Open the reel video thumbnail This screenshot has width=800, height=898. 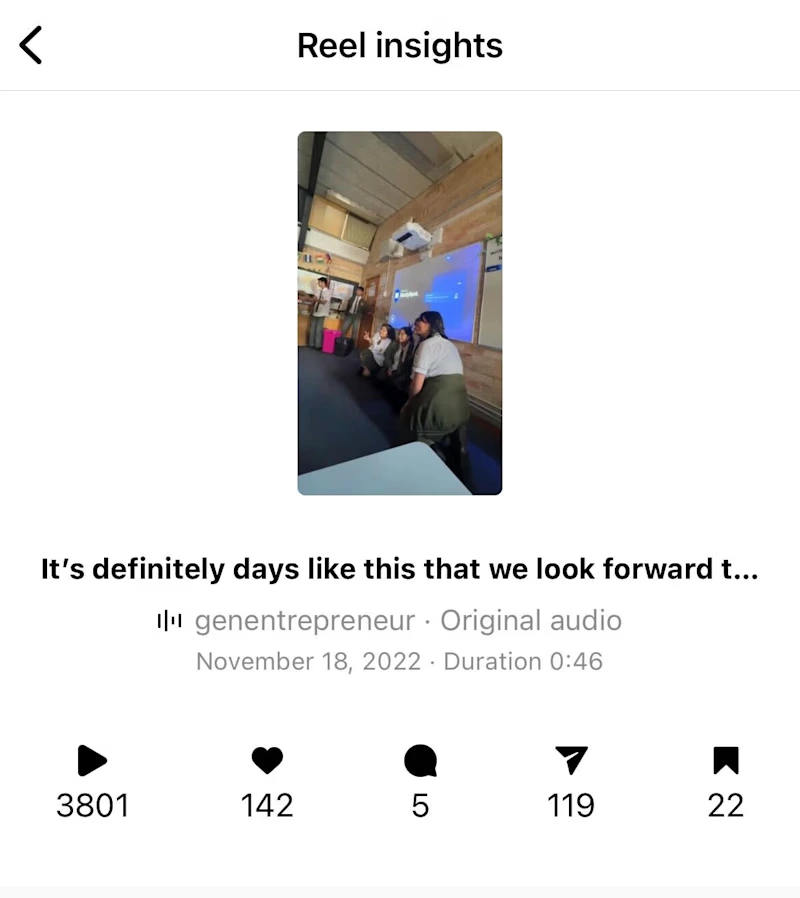pyautogui.click(x=400, y=313)
